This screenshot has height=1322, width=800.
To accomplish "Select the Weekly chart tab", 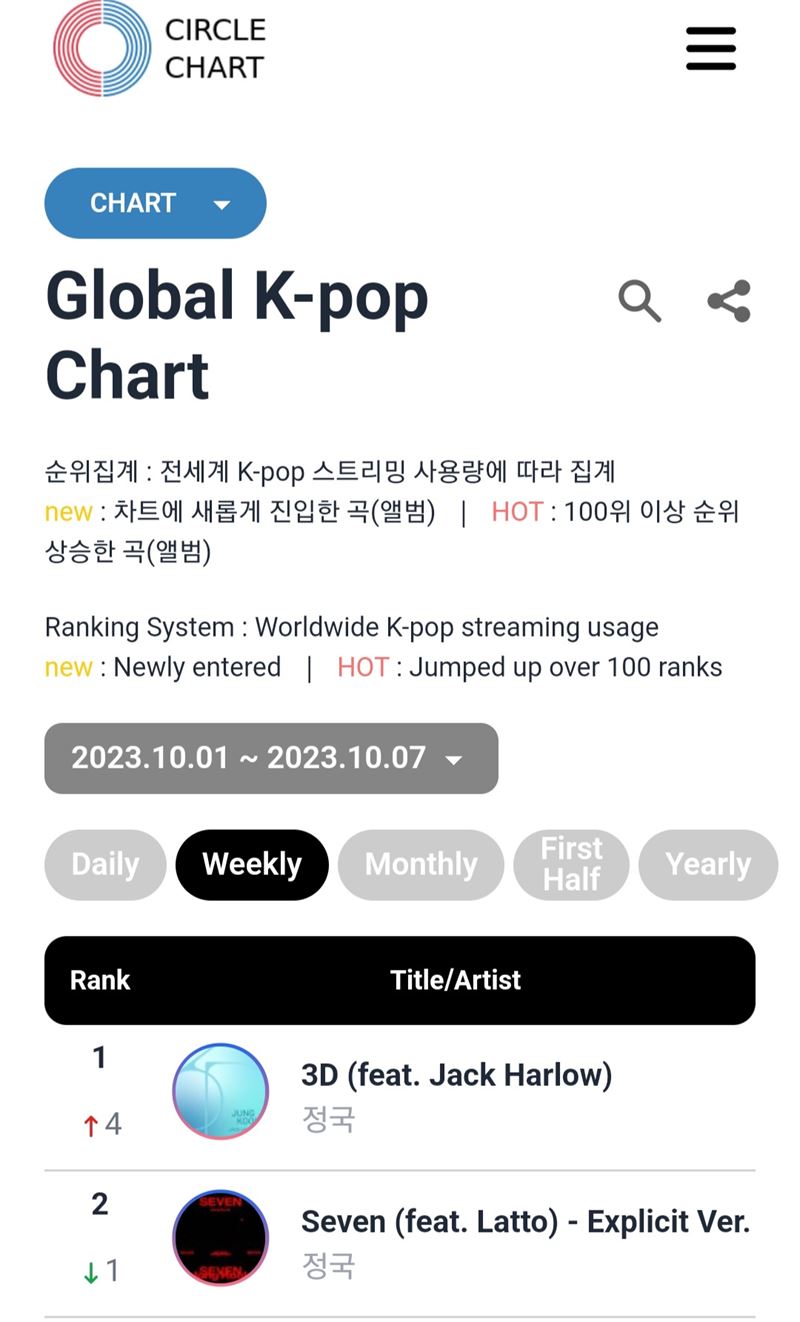I will 252,864.
